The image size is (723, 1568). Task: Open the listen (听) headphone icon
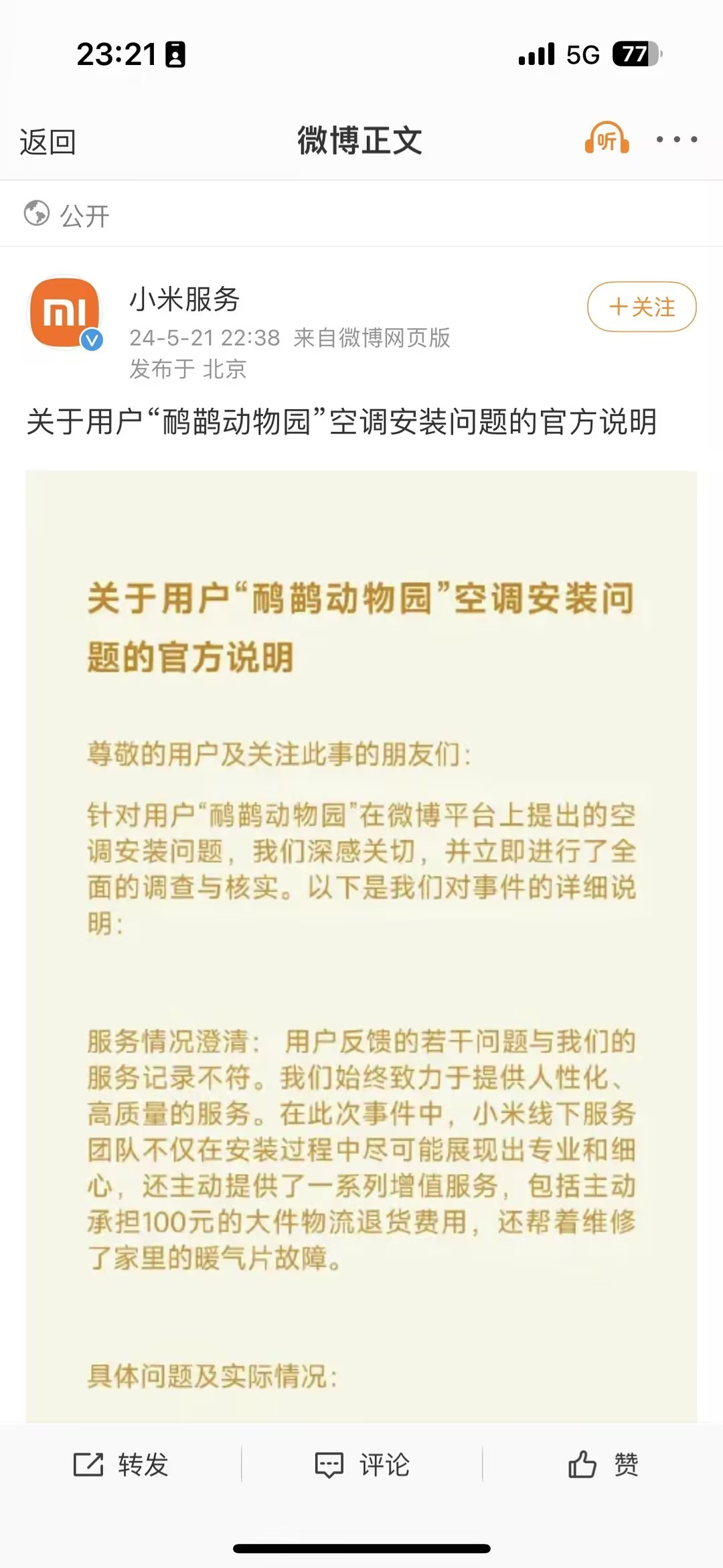pyautogui.click(x=607, y=139)
